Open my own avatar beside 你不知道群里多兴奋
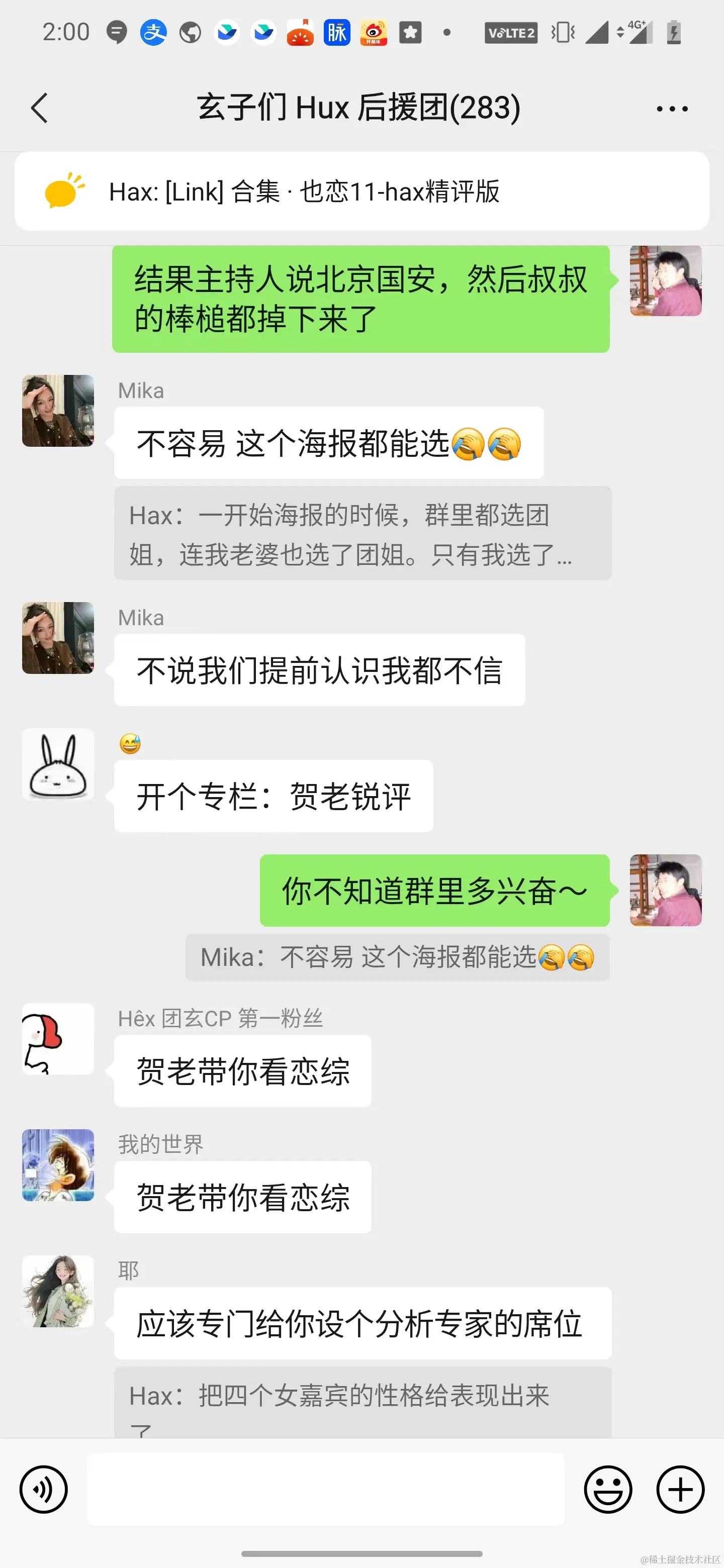Image resolution: width=724 pixels, height=1568 pixels. coord(666,890)
